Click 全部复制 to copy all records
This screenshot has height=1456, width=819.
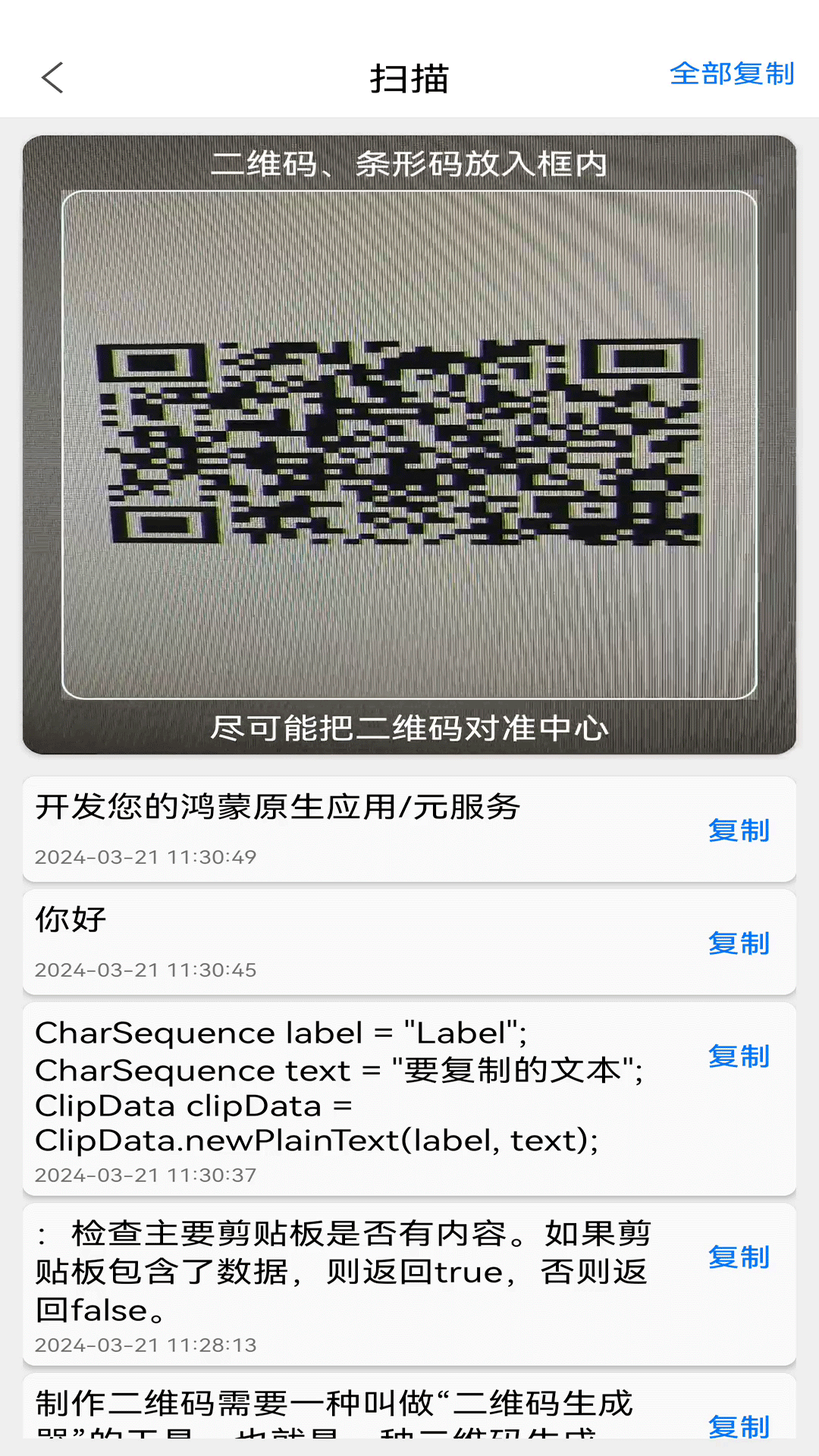point(732,74)
